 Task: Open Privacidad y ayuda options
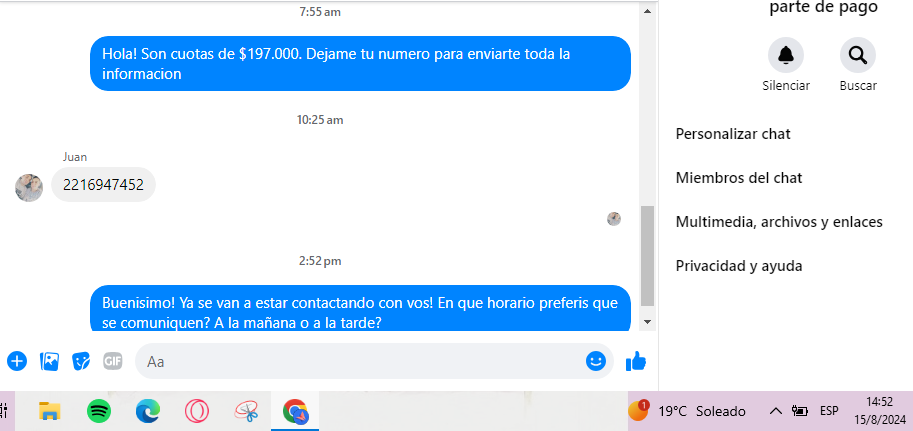739,266
